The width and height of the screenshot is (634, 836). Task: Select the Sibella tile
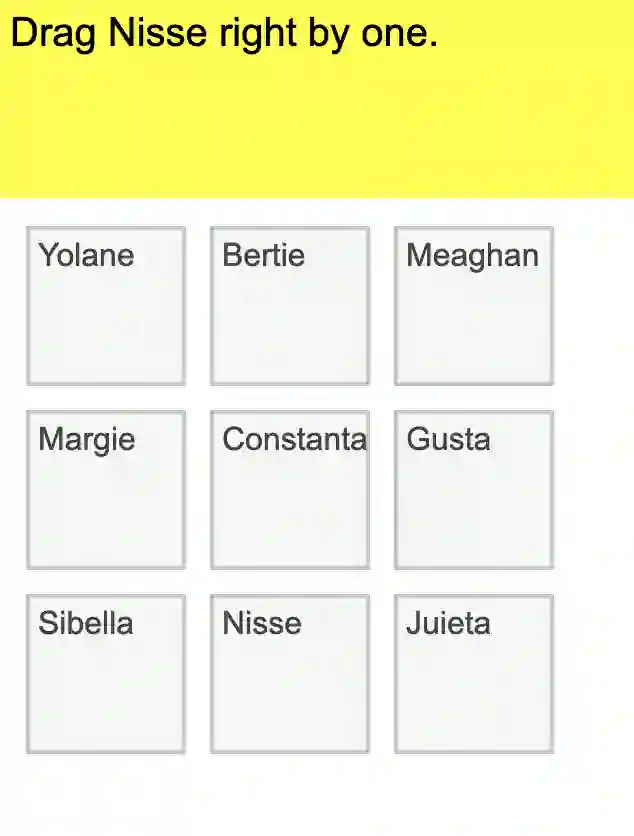(x=106, y=673)
